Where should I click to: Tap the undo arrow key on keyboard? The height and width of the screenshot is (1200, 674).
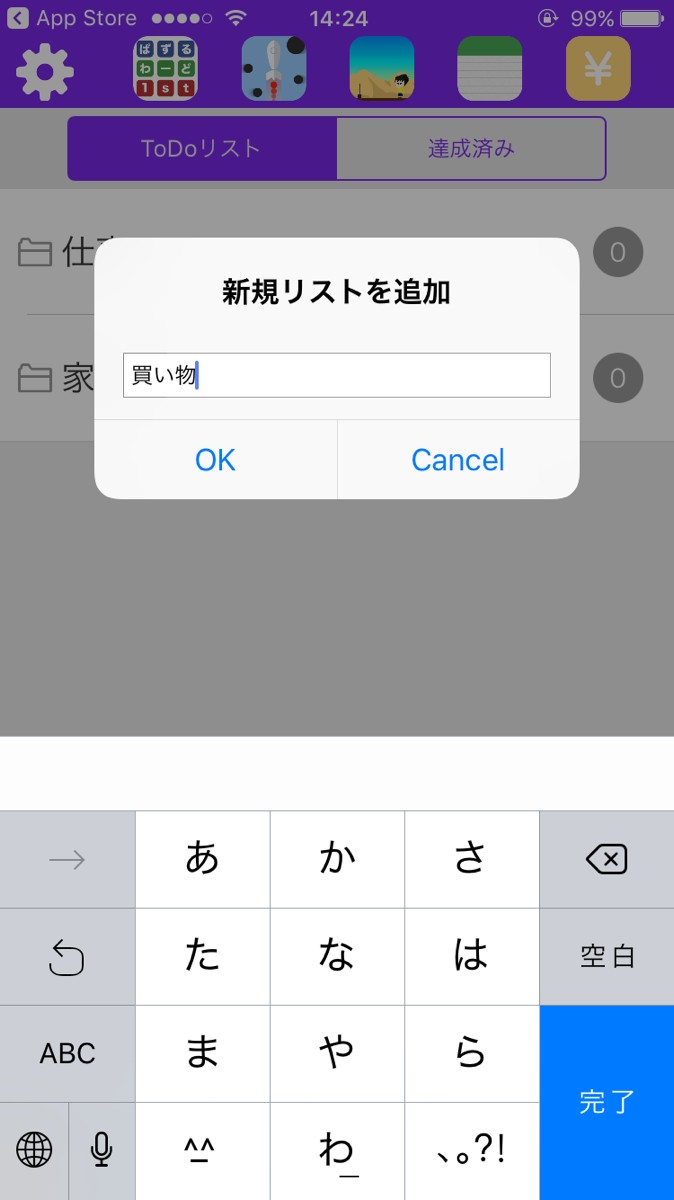pyautogui.click(x=67, y=957)
